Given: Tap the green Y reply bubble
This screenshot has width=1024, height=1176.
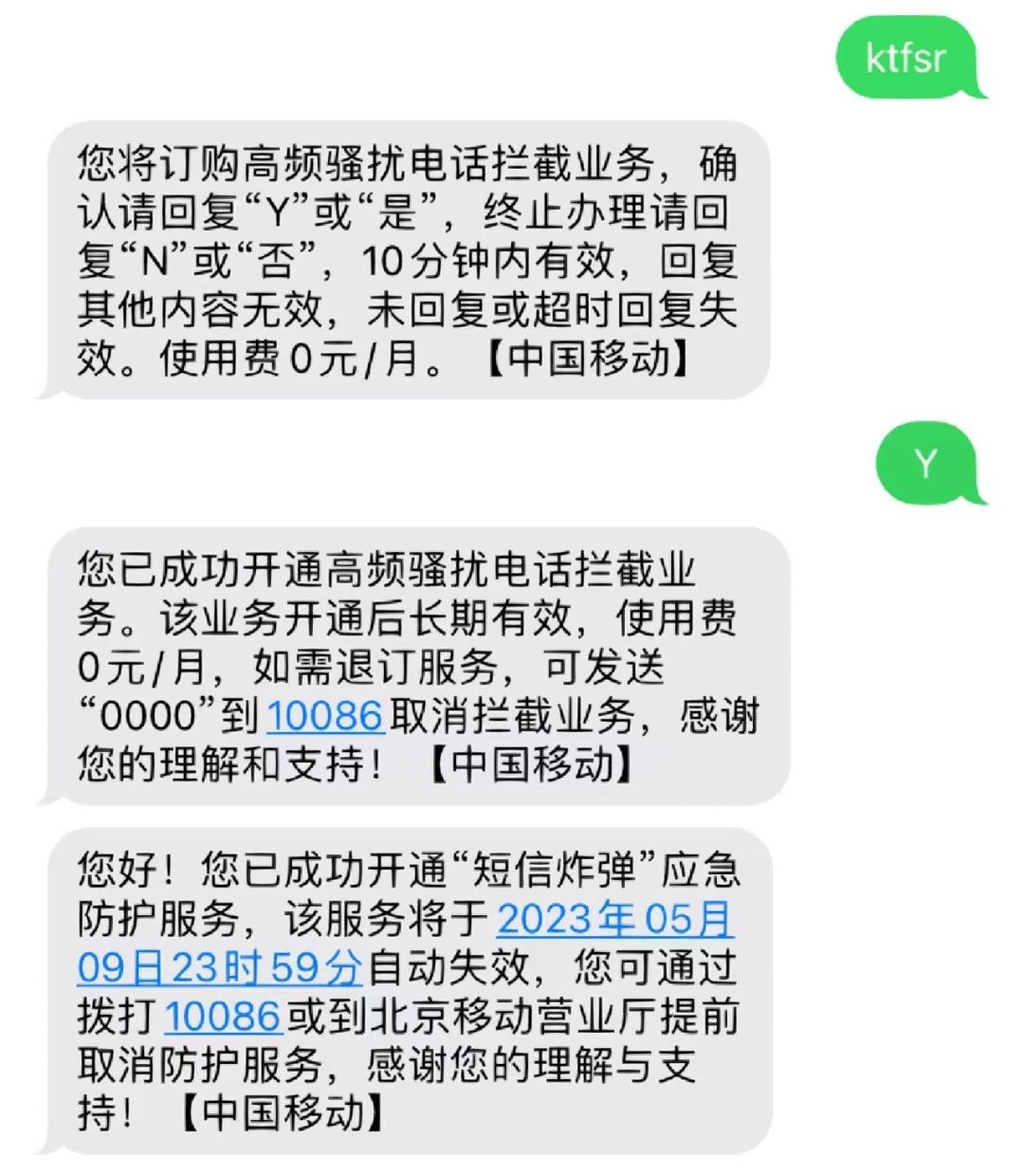Looking at the screenshot, I should [924, 462].
